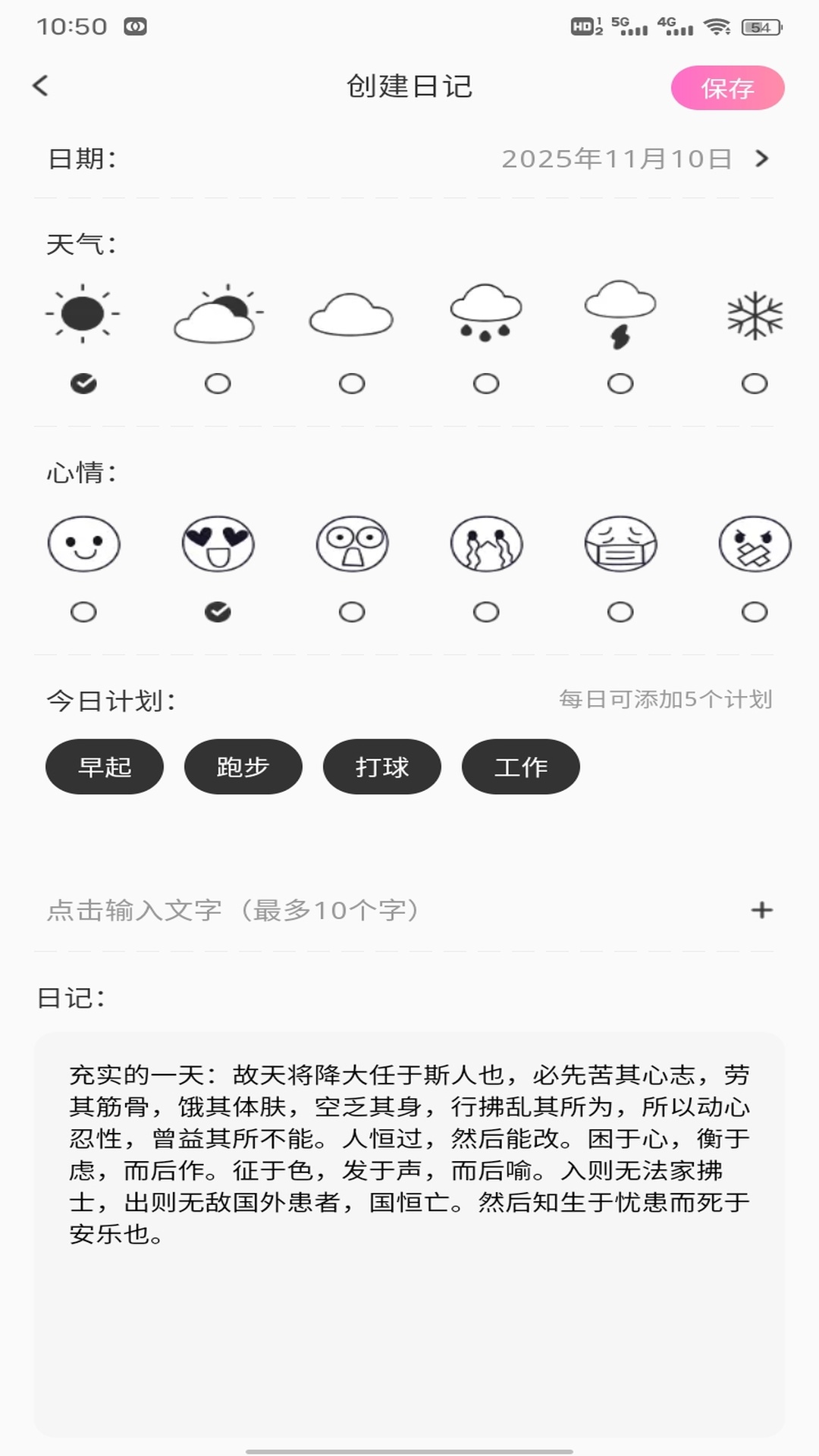
Task: Click the plus icon beside the title field
Action: click(761, 909)
